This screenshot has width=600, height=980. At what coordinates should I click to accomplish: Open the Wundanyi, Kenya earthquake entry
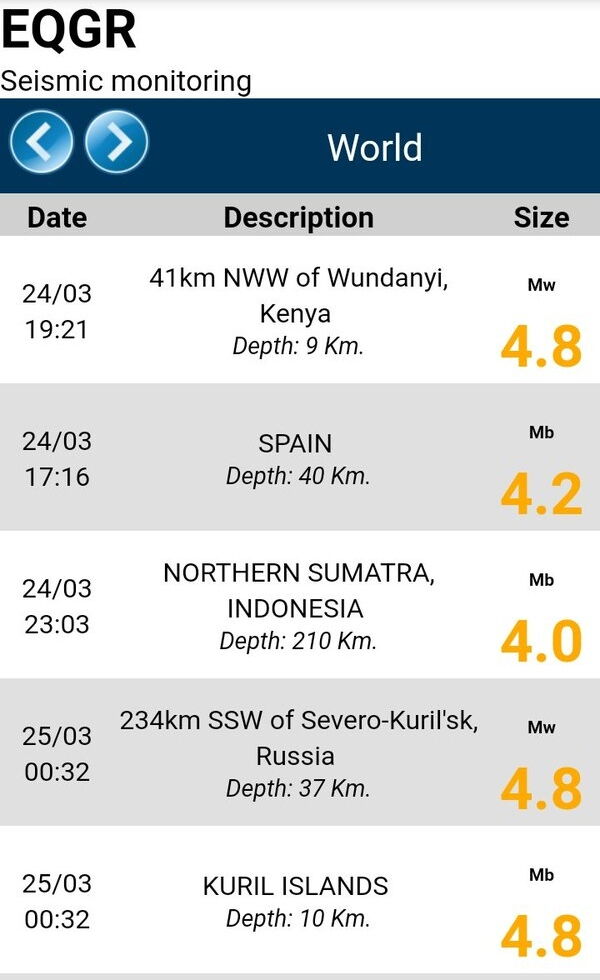[300, 310]
